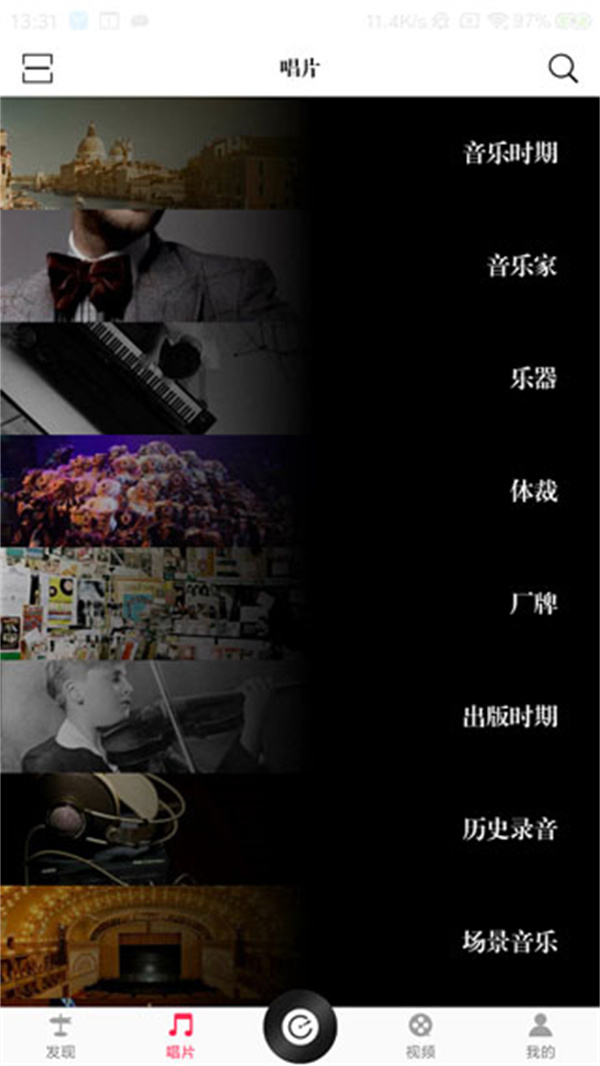View the 出版时期 category

coord(300,716)
